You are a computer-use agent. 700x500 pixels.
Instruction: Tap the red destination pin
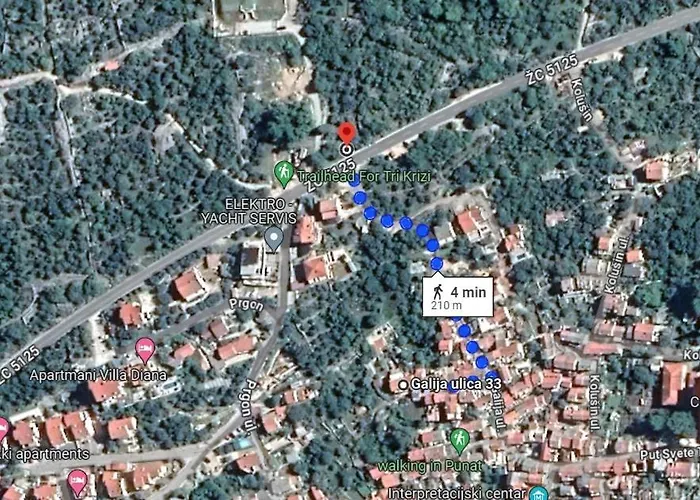347,133
